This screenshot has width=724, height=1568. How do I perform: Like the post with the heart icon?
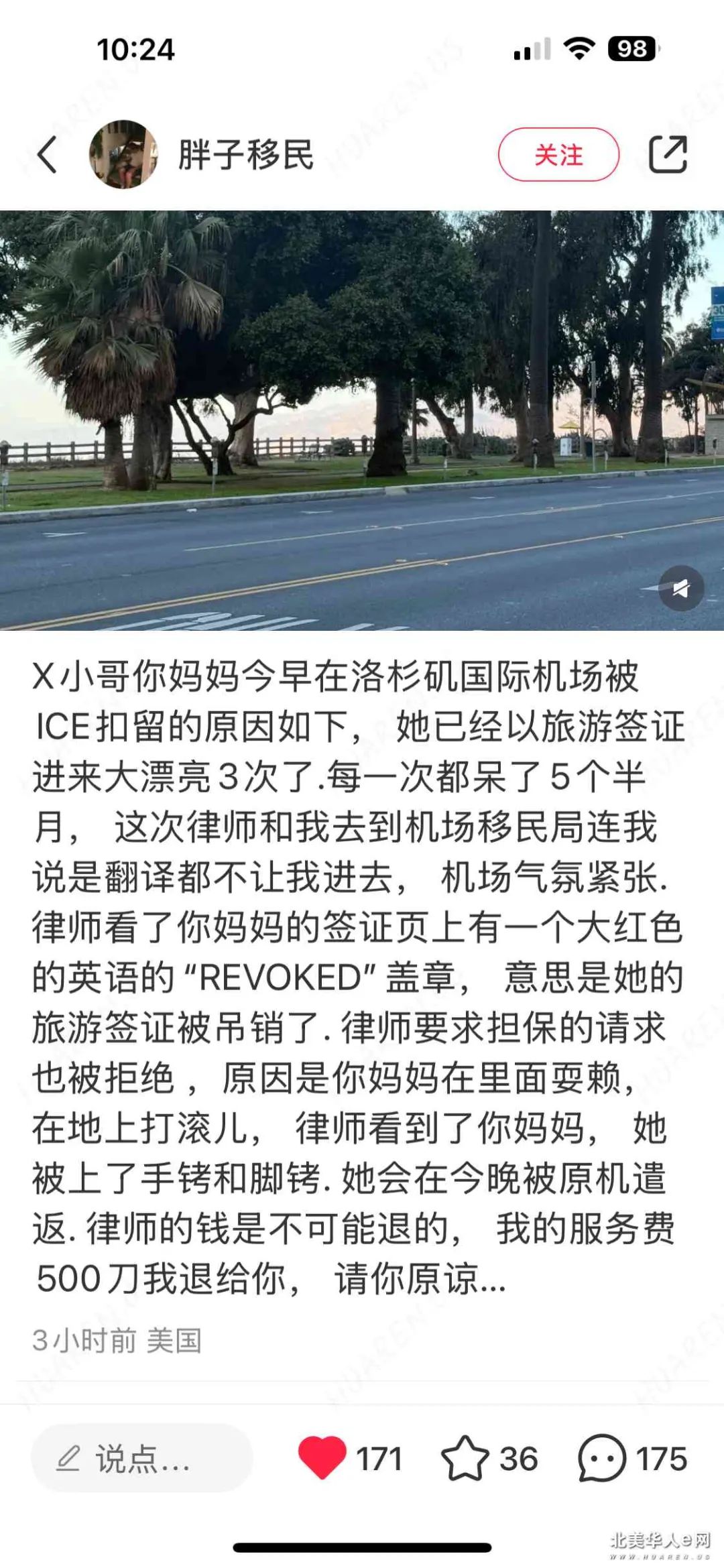tap(322, 1458)
